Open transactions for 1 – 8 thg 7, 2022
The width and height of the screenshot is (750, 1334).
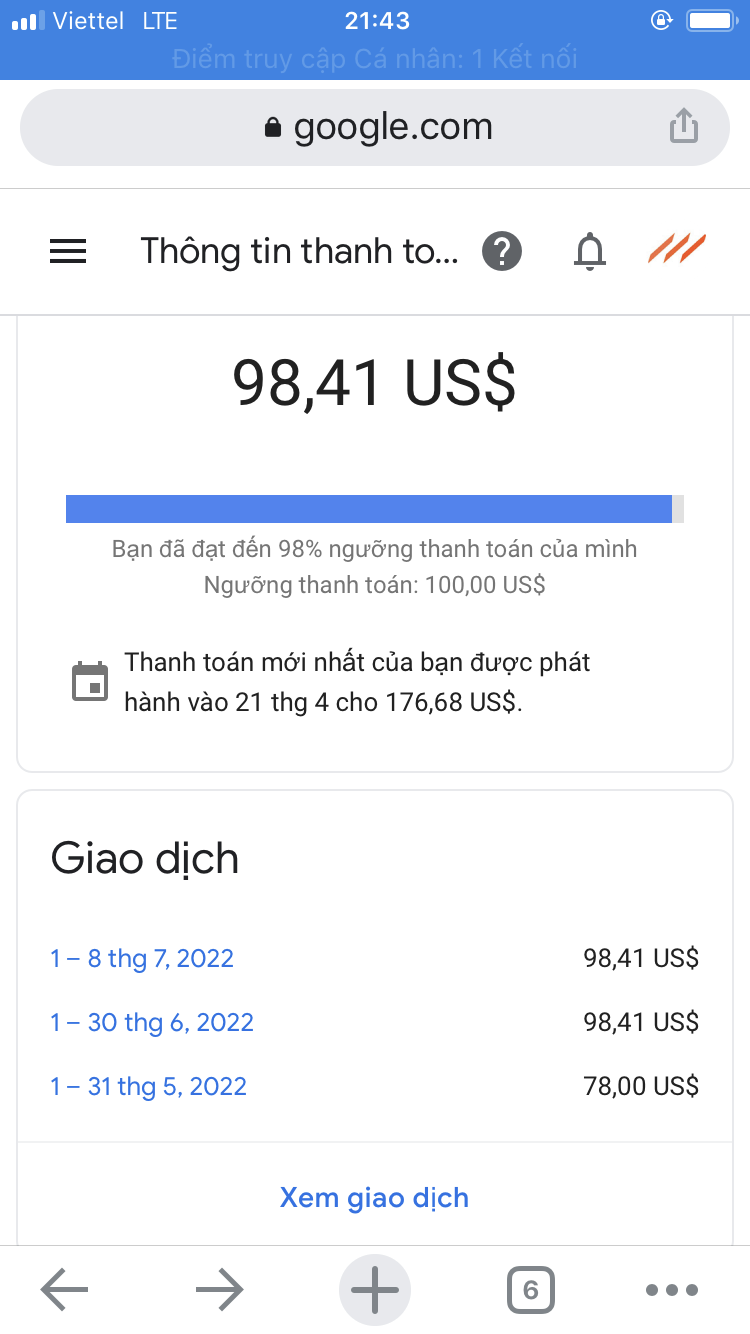[x=142, y=958]
